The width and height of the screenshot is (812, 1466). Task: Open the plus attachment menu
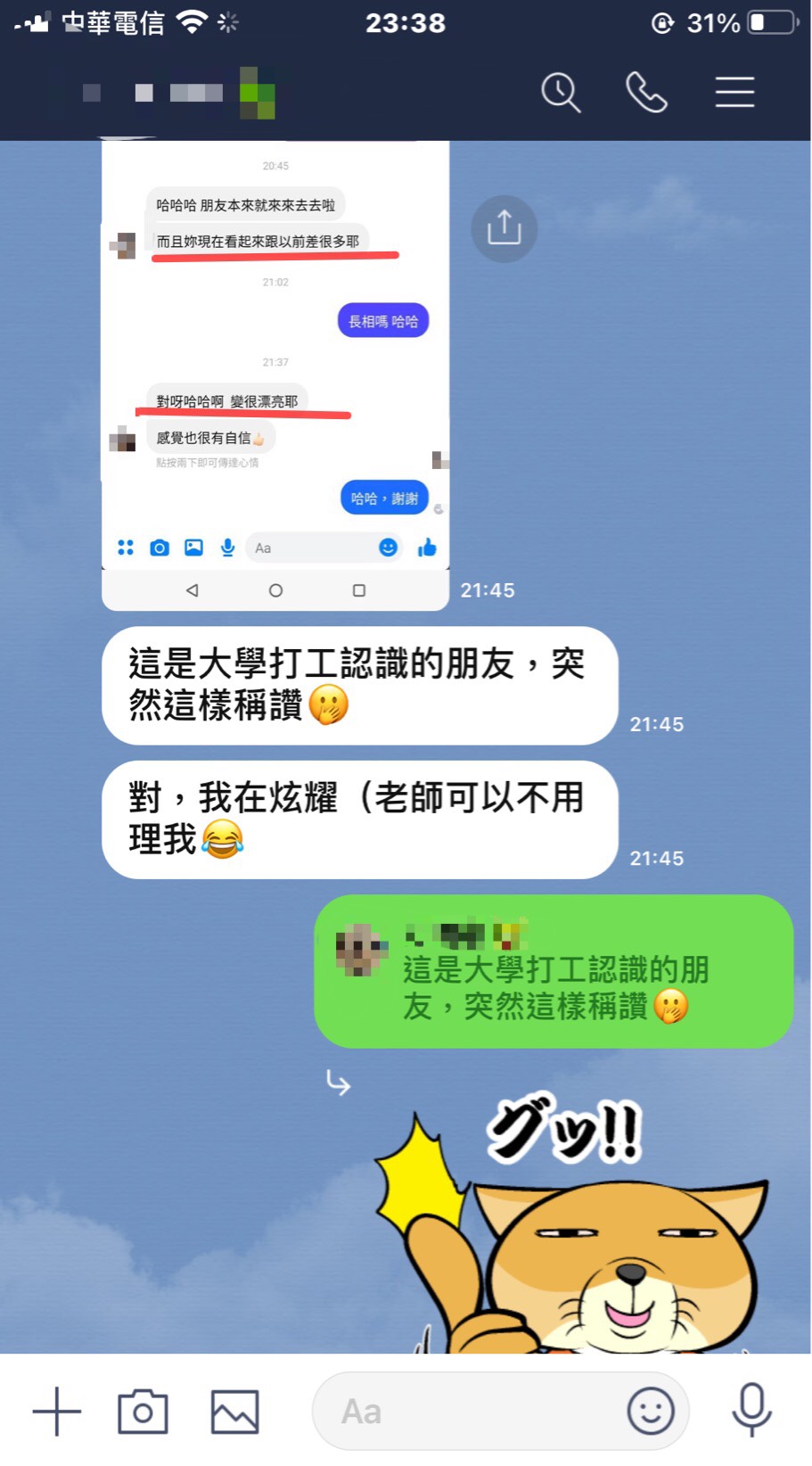[x=56, y=1412]
